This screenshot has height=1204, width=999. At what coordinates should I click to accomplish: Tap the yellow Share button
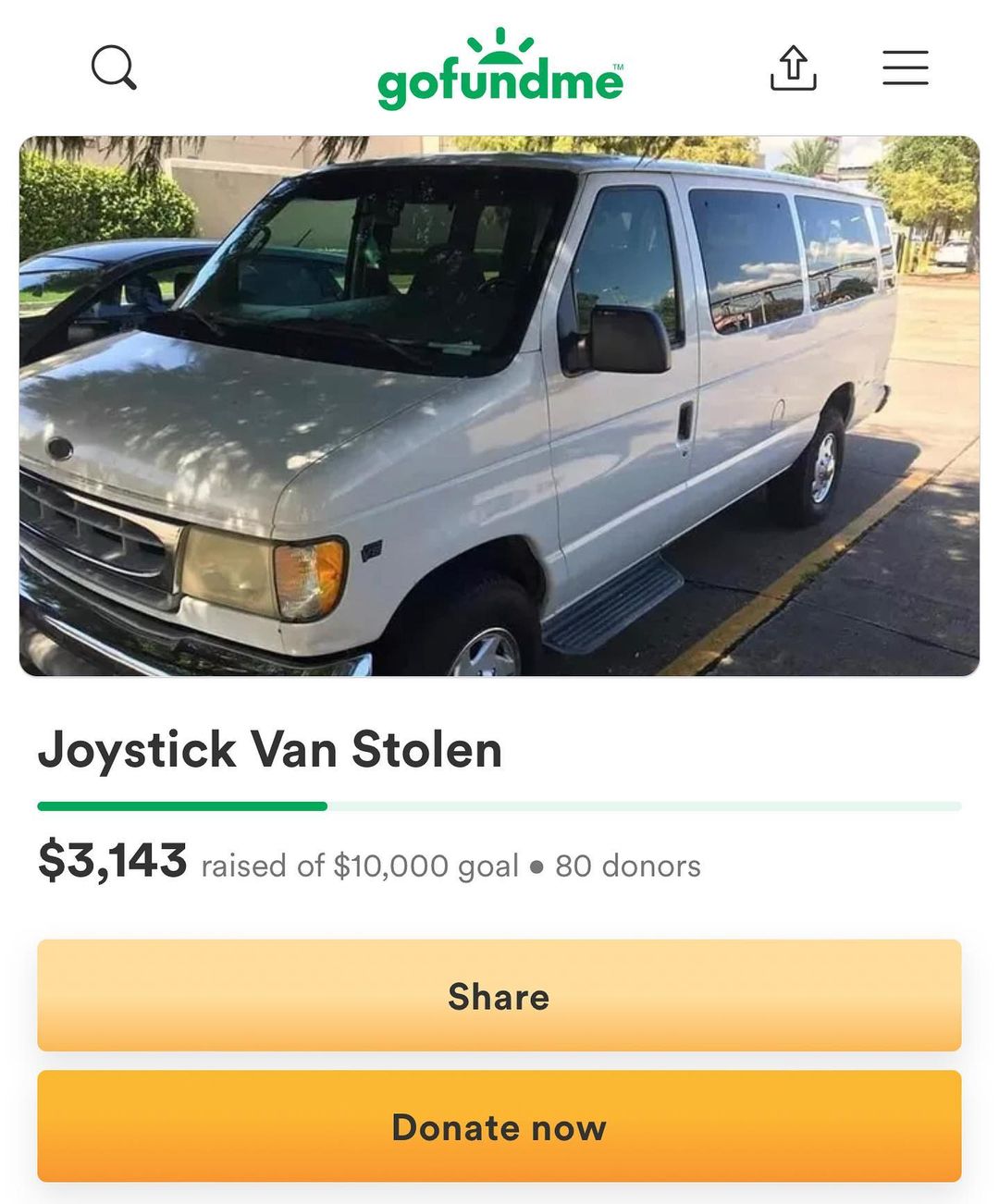coord(499,996)
